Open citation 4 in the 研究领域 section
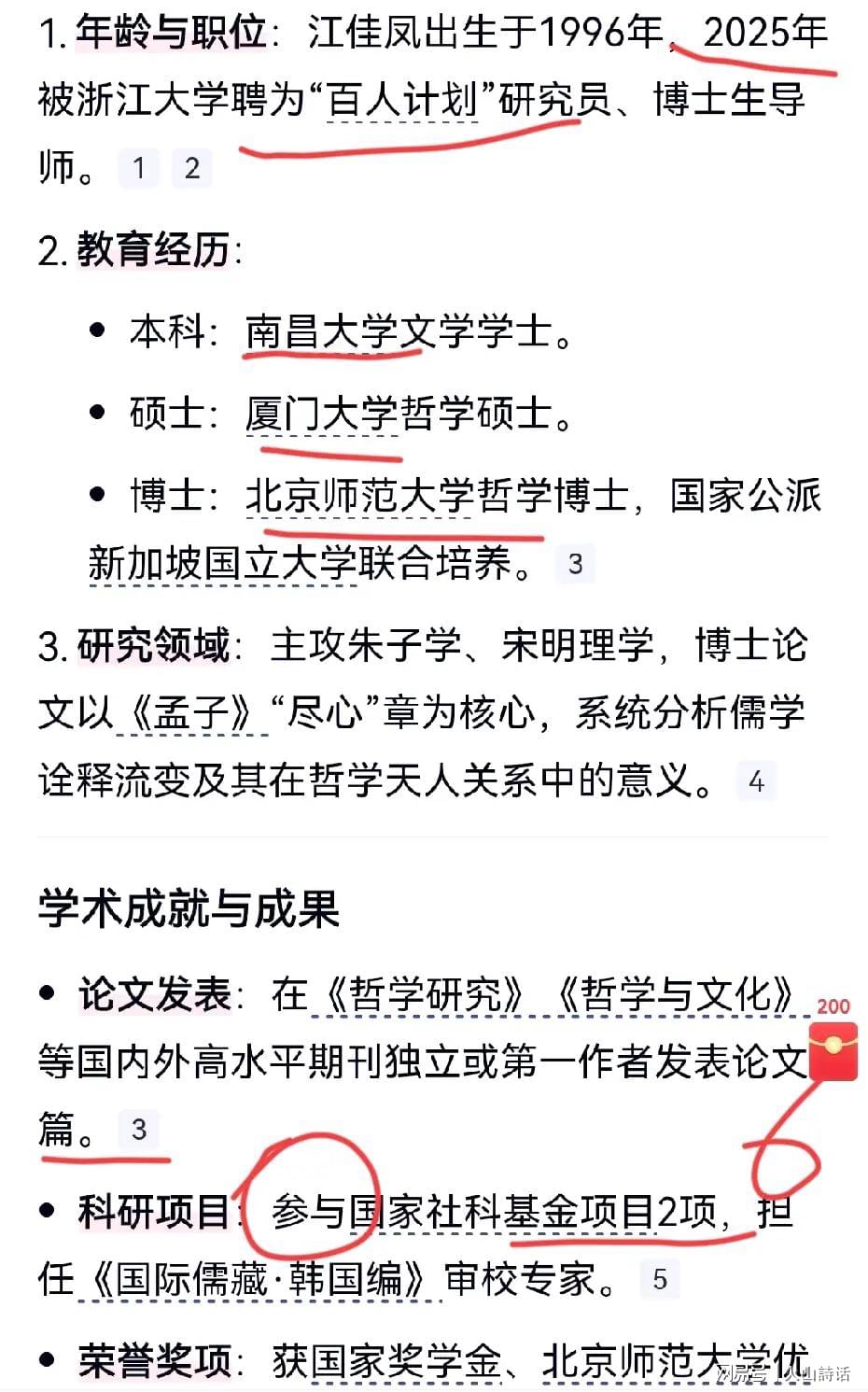868x1392 pixels. pos(756,781)
